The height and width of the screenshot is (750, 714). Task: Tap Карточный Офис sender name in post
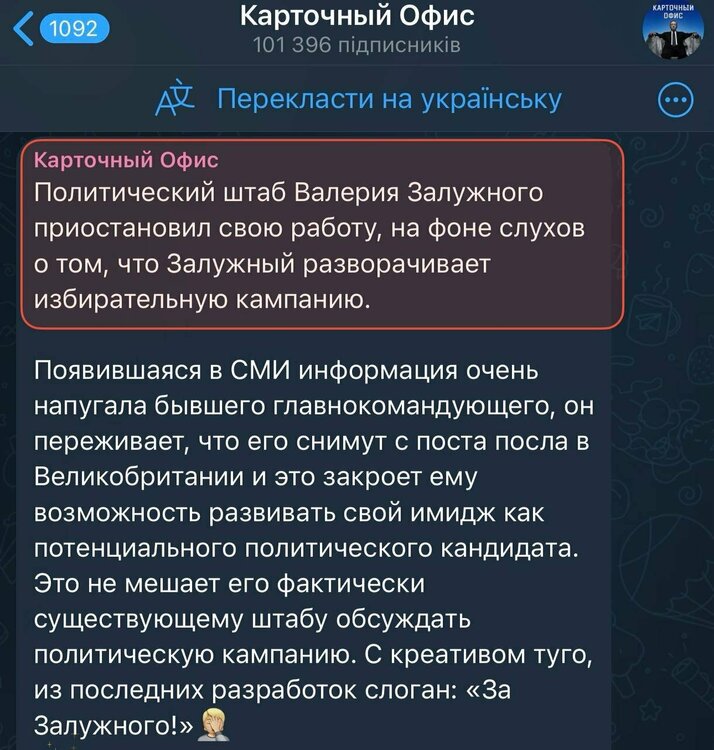(x=126, y=162)
